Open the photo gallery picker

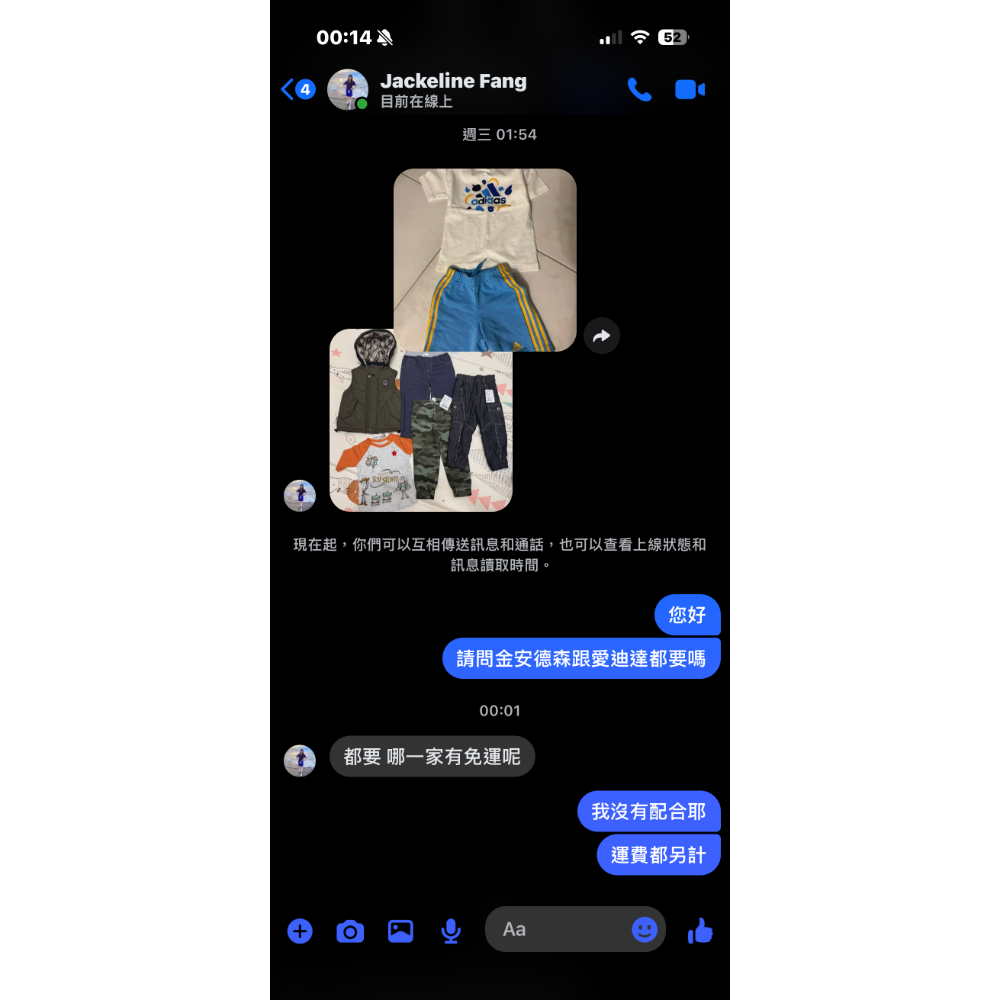coord(400,931)
